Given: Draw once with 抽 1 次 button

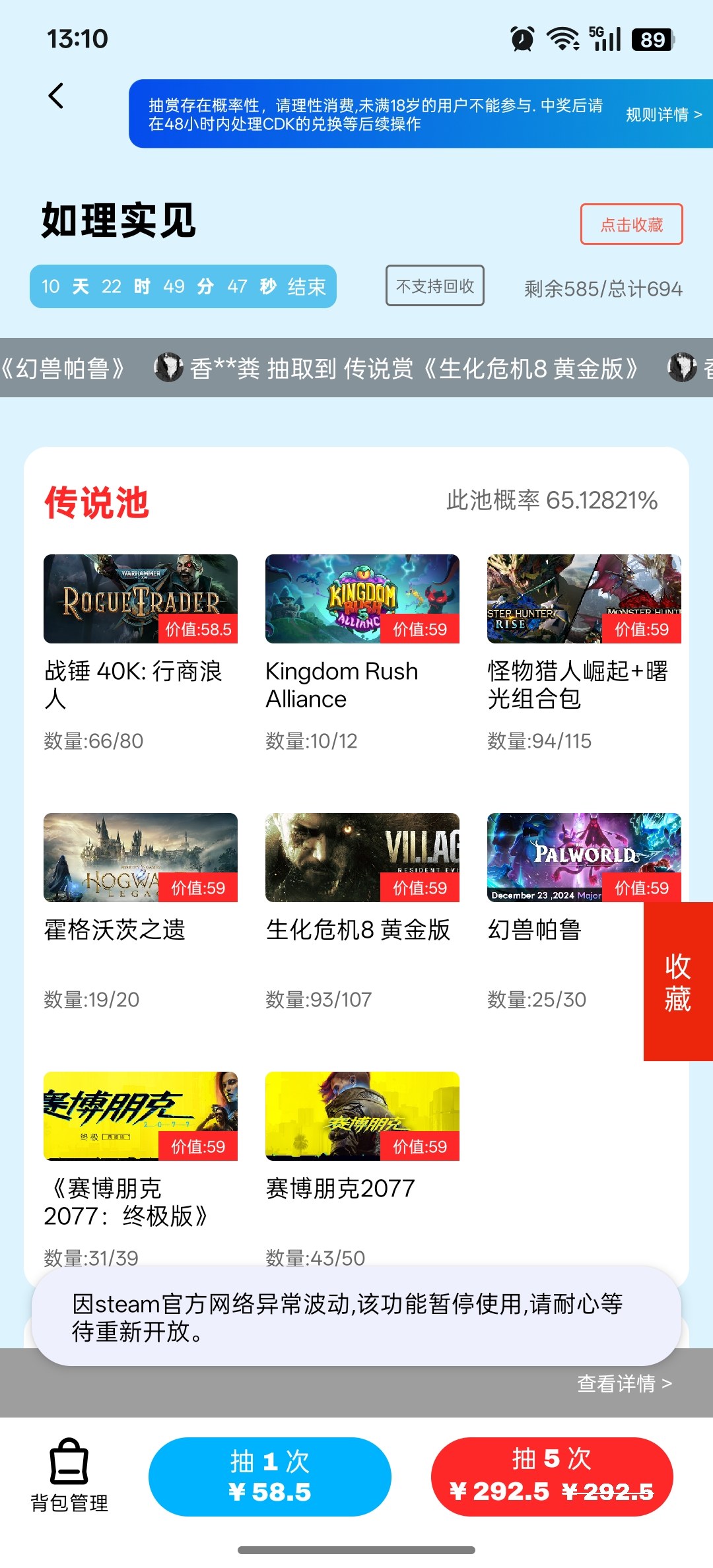Looking at the screenshot, I should tap(269, 1477).
